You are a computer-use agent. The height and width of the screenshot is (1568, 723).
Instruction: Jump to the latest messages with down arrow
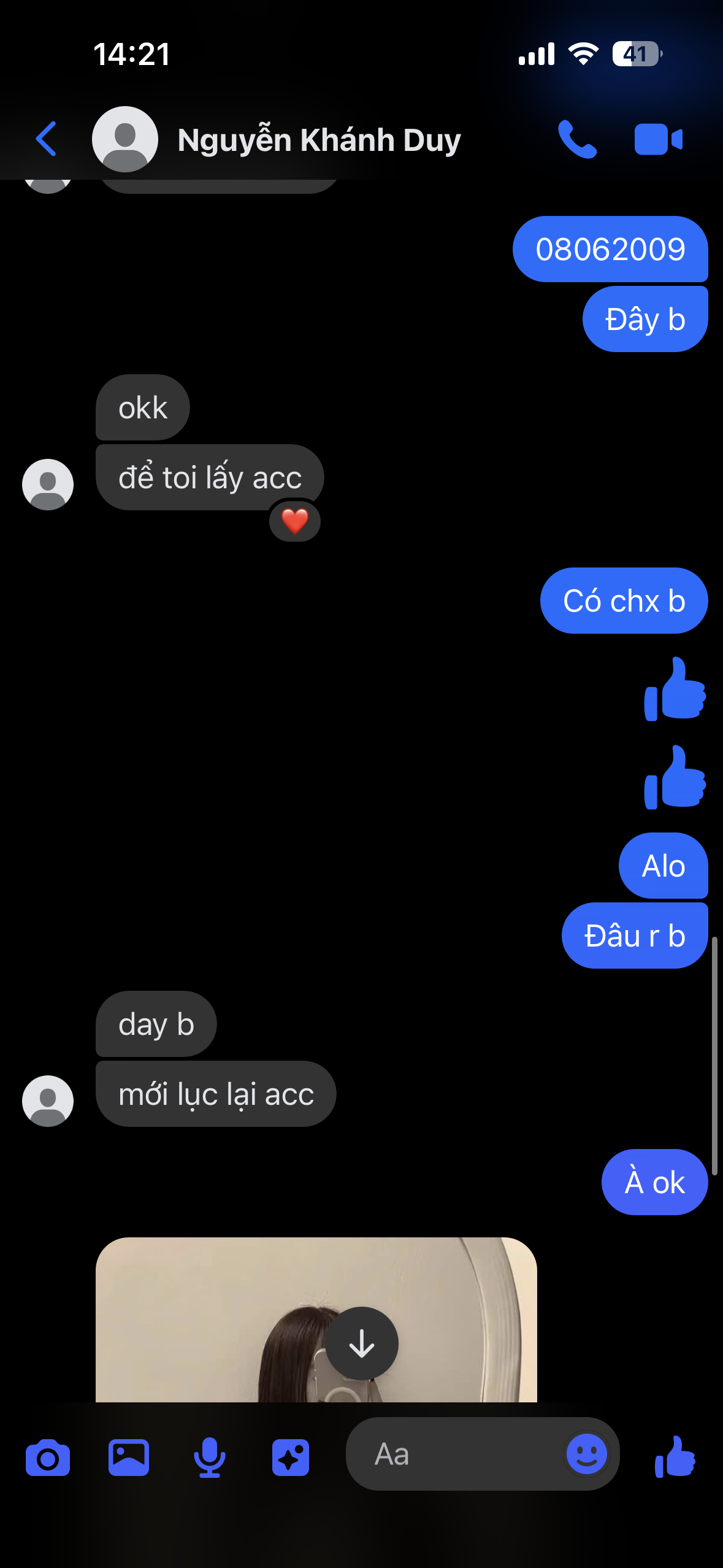tap(362, 1343)
